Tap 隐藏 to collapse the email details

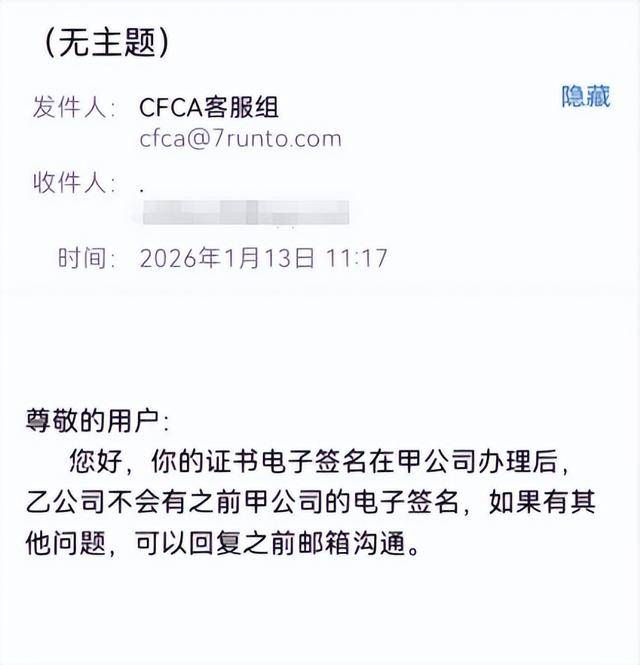coord(585,97)
